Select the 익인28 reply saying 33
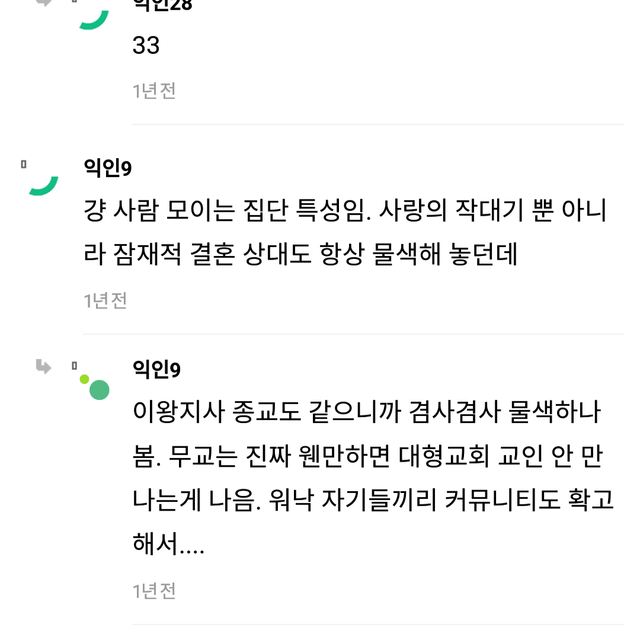This screenshot has width=640, height=640. click(x=146, y=46)
